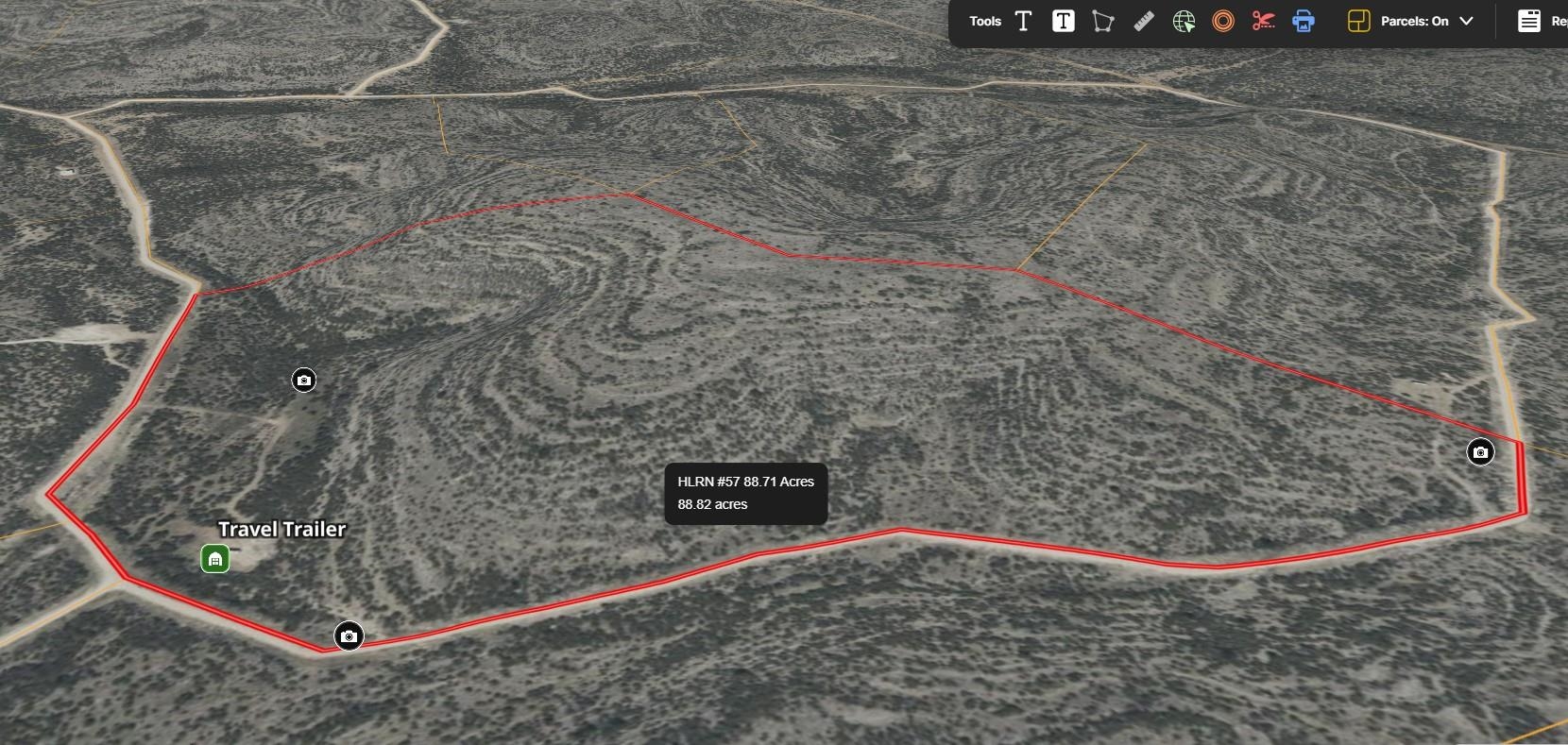This screenshot has height=745, width=1568.
Task: Print the map with printer icon
Action: click(1304, 21)
